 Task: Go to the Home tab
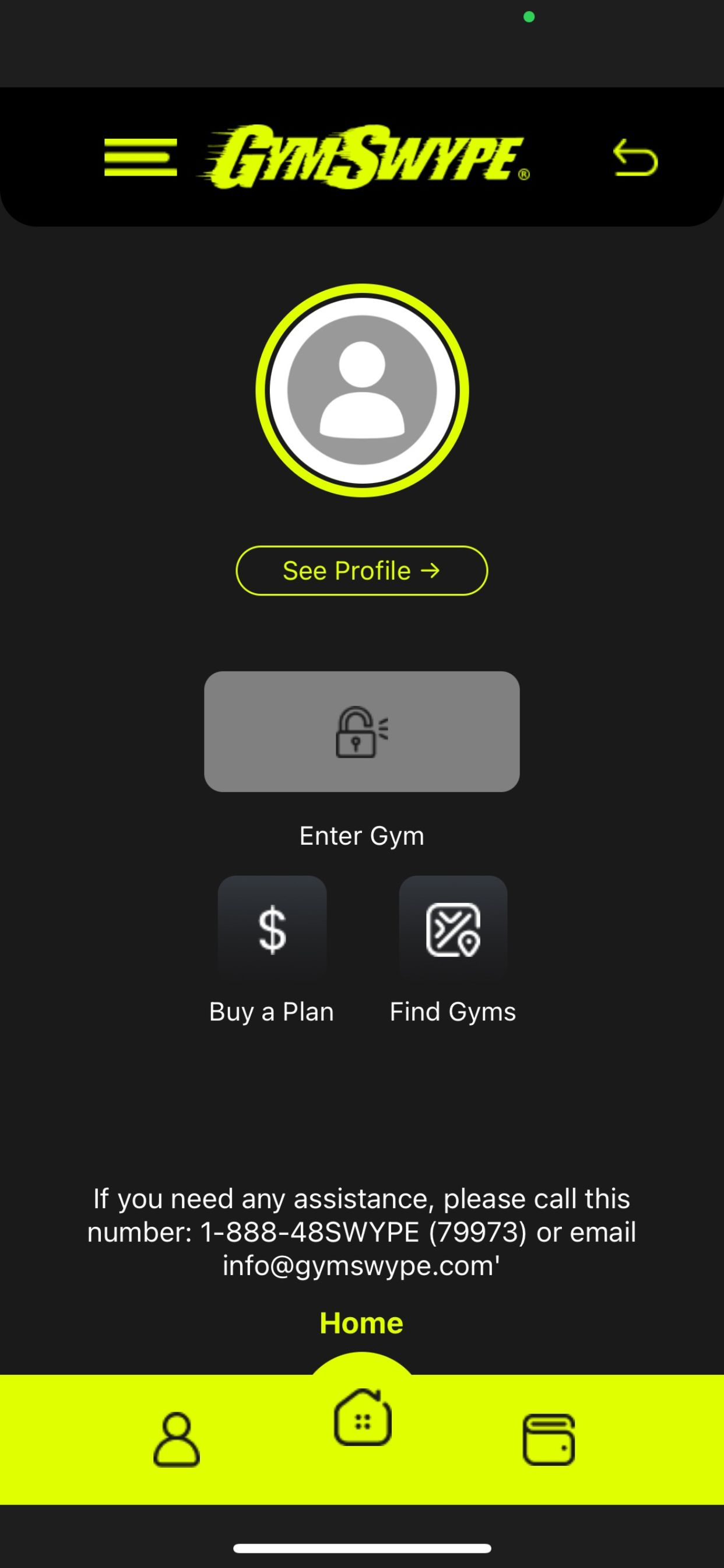coord(363,1417)
